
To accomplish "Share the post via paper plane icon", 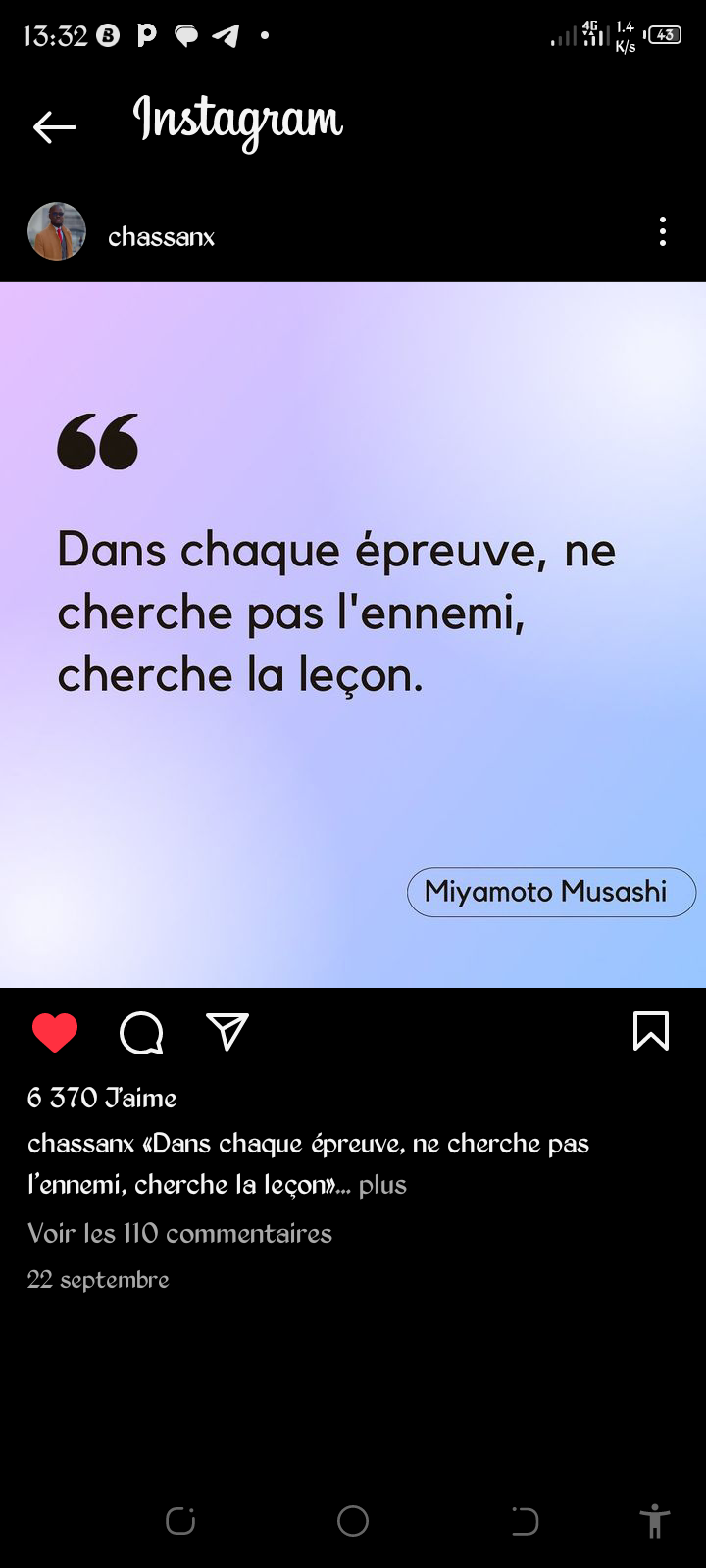I will click(x=227, y=1032).
